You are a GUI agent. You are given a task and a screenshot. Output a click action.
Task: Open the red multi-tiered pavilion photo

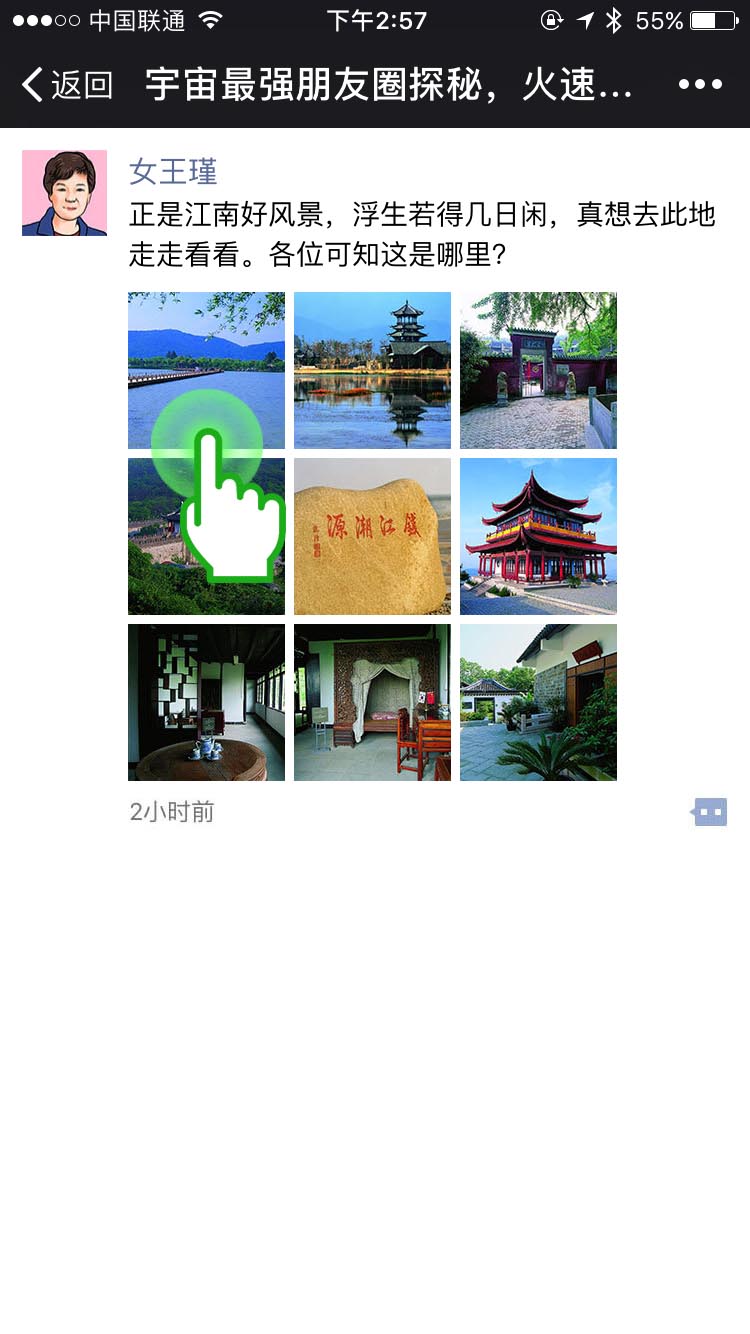click(538, 536)
